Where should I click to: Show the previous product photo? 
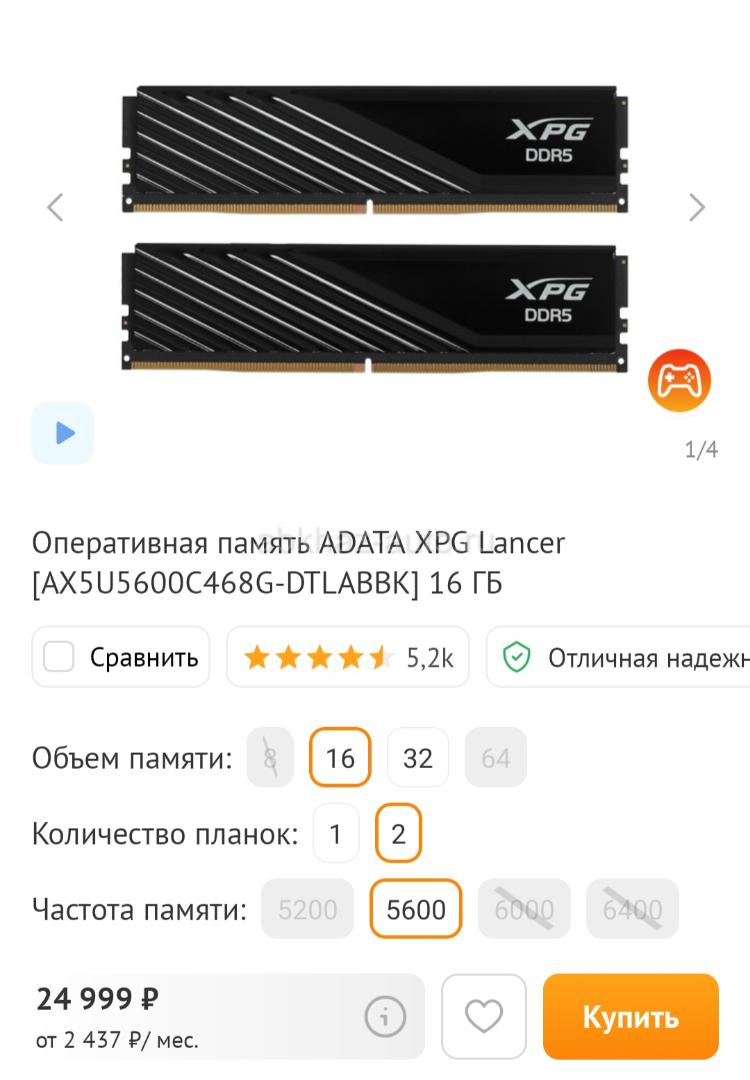tap(55, 207)
